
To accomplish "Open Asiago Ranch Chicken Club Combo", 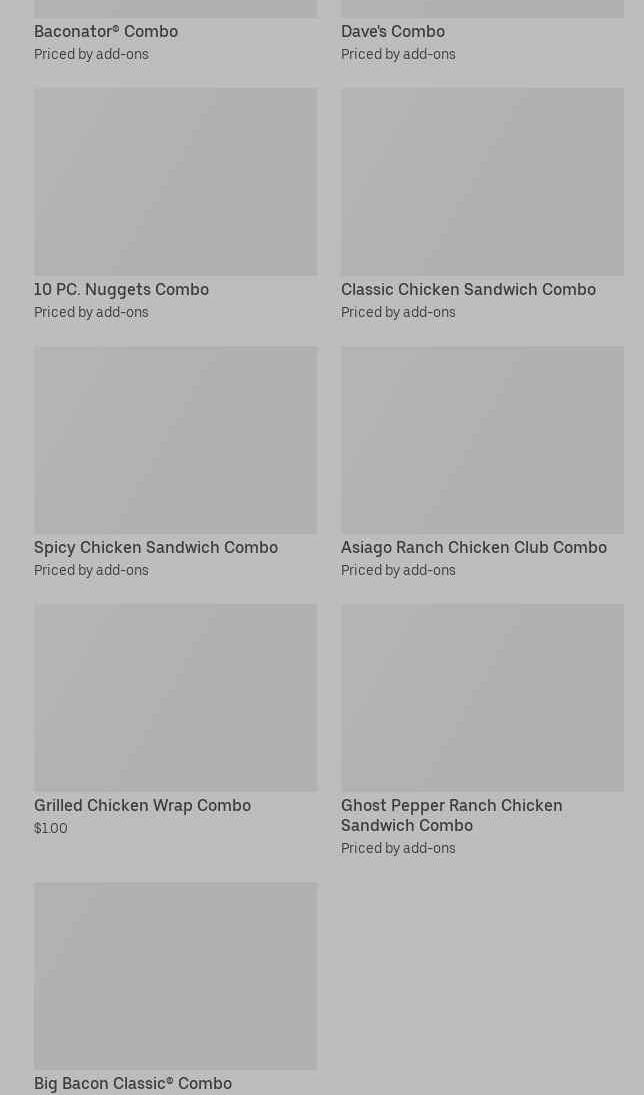I will [x=482, y=441].
